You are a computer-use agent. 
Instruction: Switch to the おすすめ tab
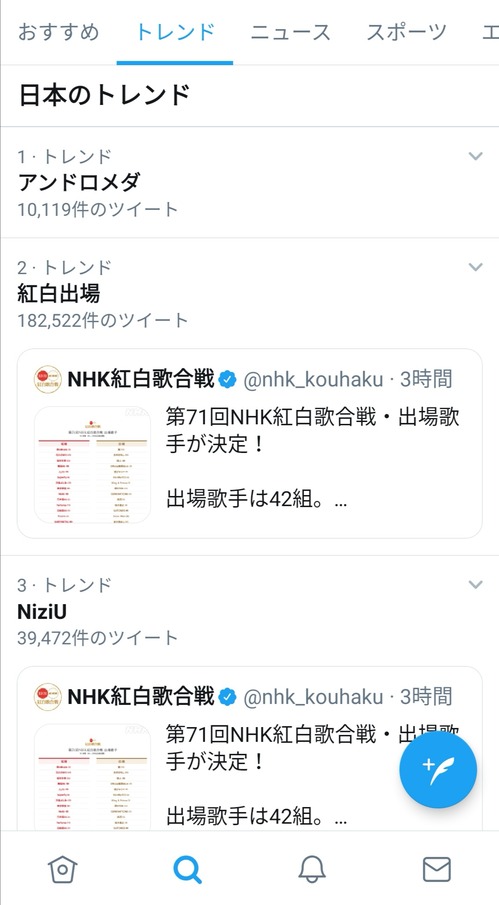click(x=58, y=32)
